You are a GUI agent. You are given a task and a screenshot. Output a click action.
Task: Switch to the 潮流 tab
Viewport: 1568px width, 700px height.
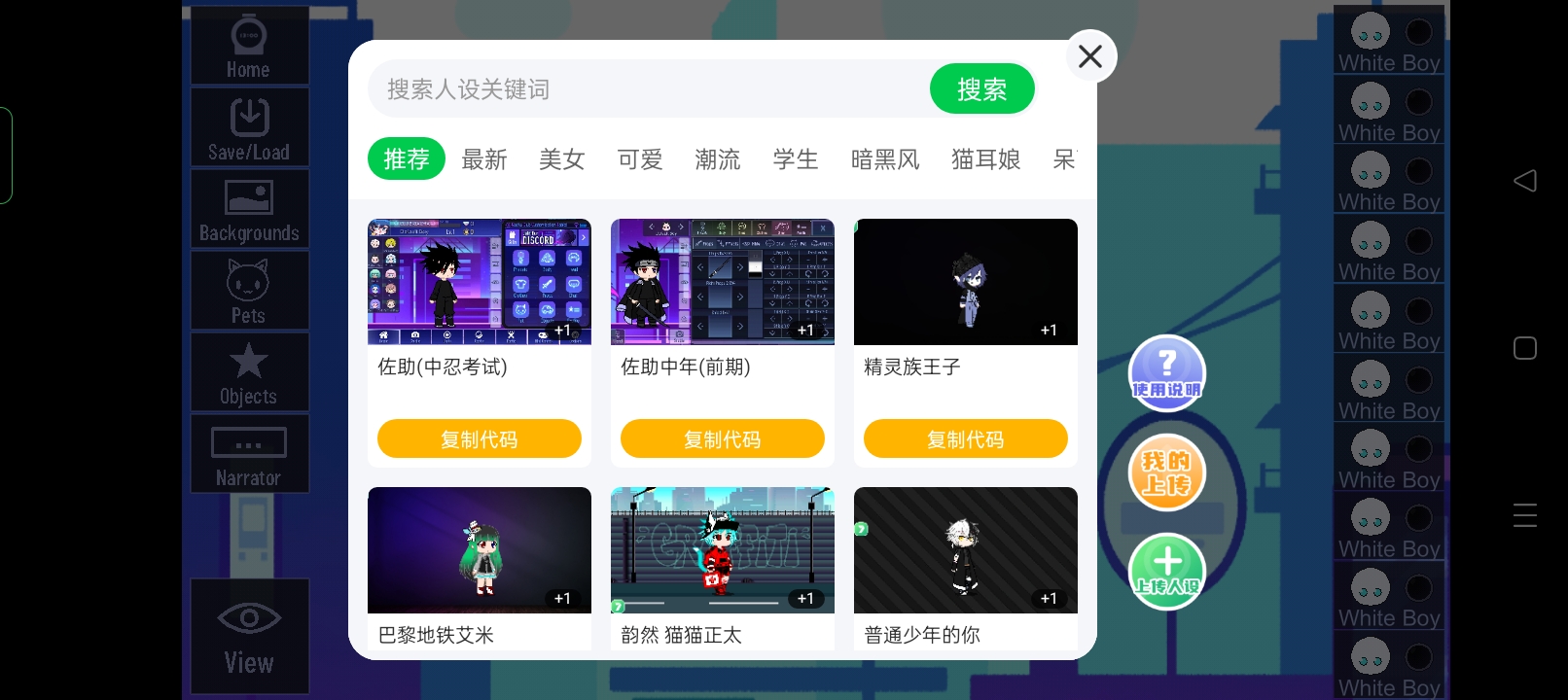[718, 159]
